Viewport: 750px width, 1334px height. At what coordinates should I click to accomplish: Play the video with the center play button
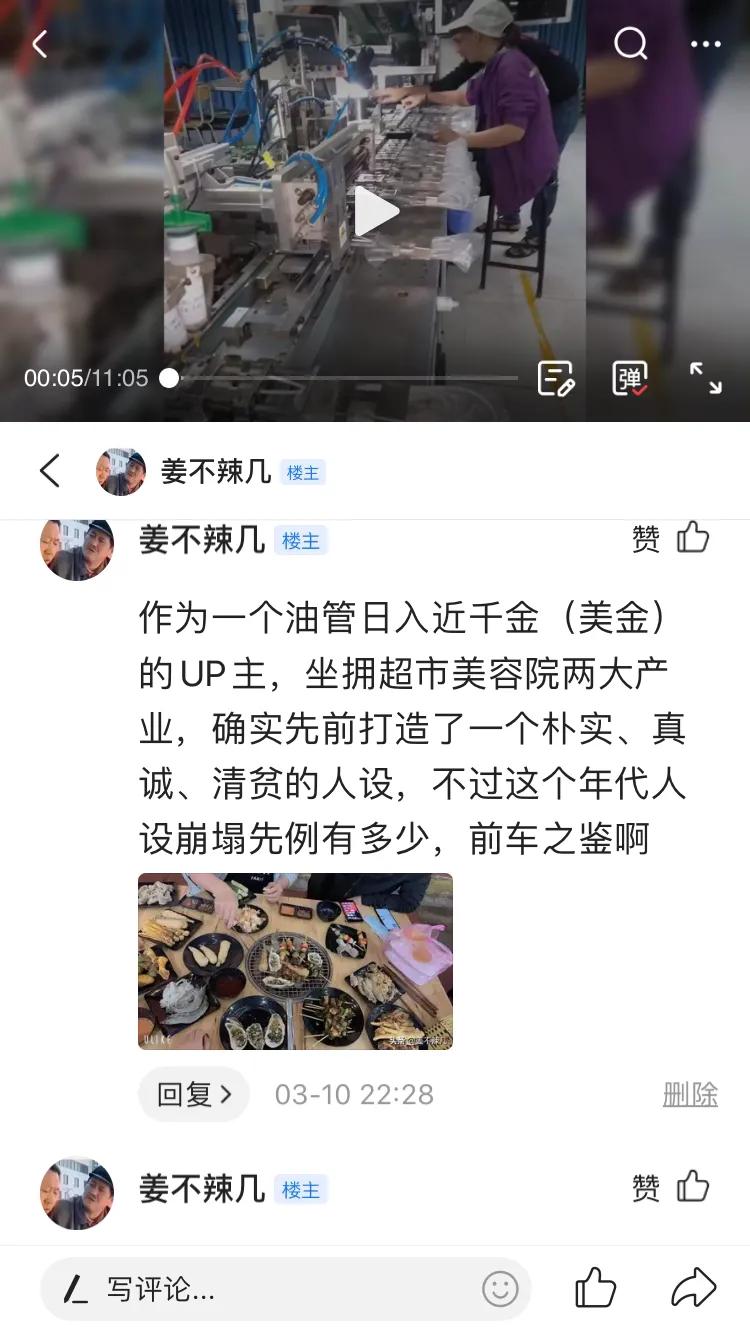pyautogui.click(x=375, y=210)
